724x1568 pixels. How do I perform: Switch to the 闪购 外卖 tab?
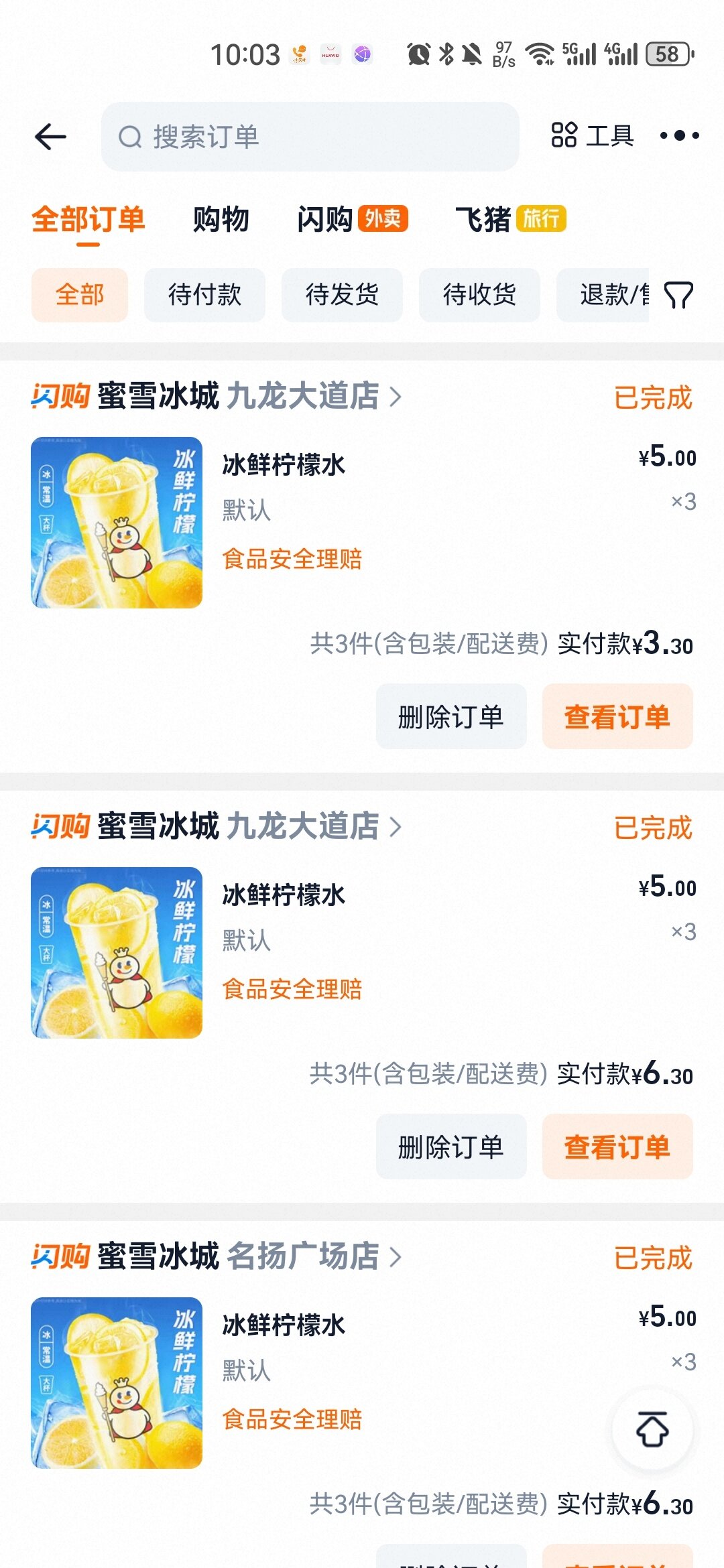(x=352, y=219)
